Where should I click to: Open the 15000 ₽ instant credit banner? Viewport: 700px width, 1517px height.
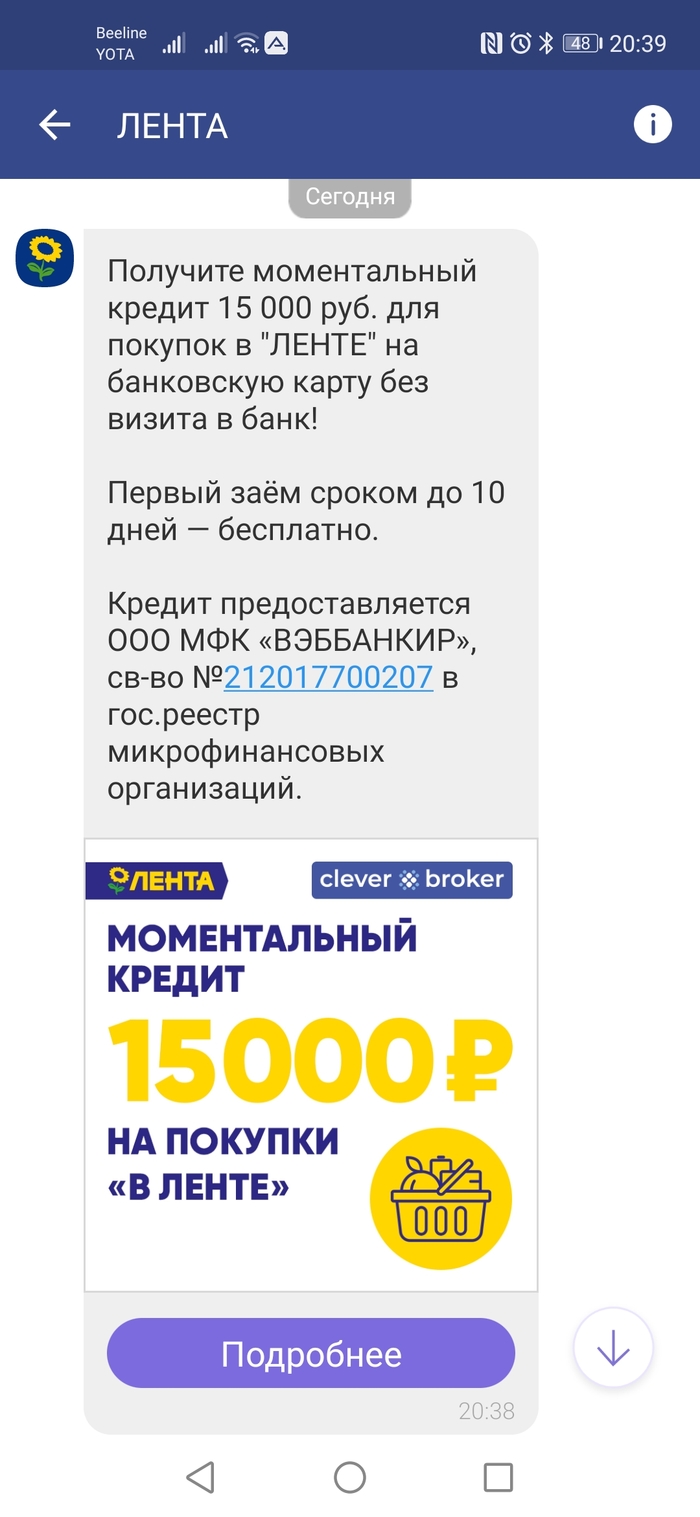pos(310,1065)
